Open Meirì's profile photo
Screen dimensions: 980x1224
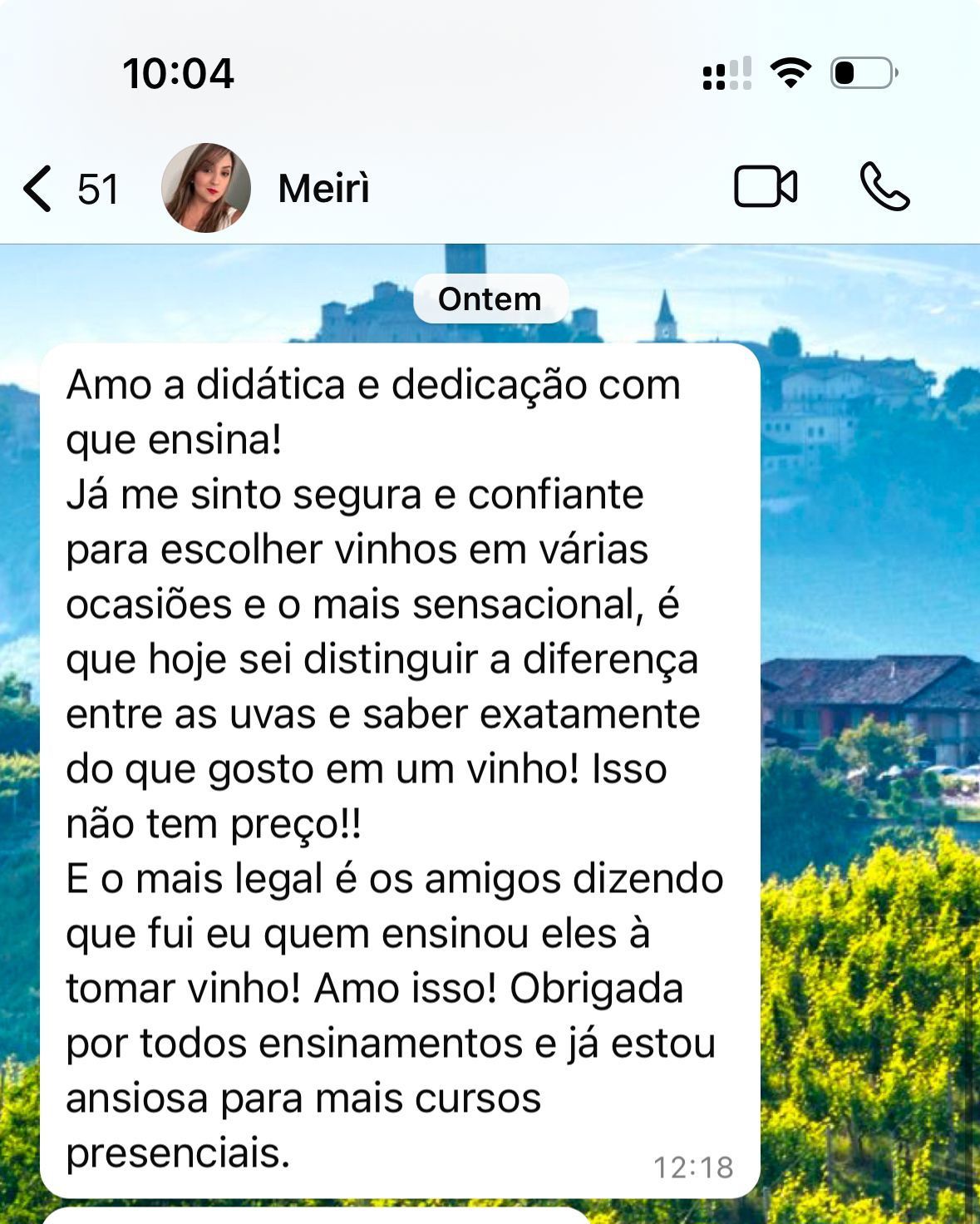pos(205,188)
